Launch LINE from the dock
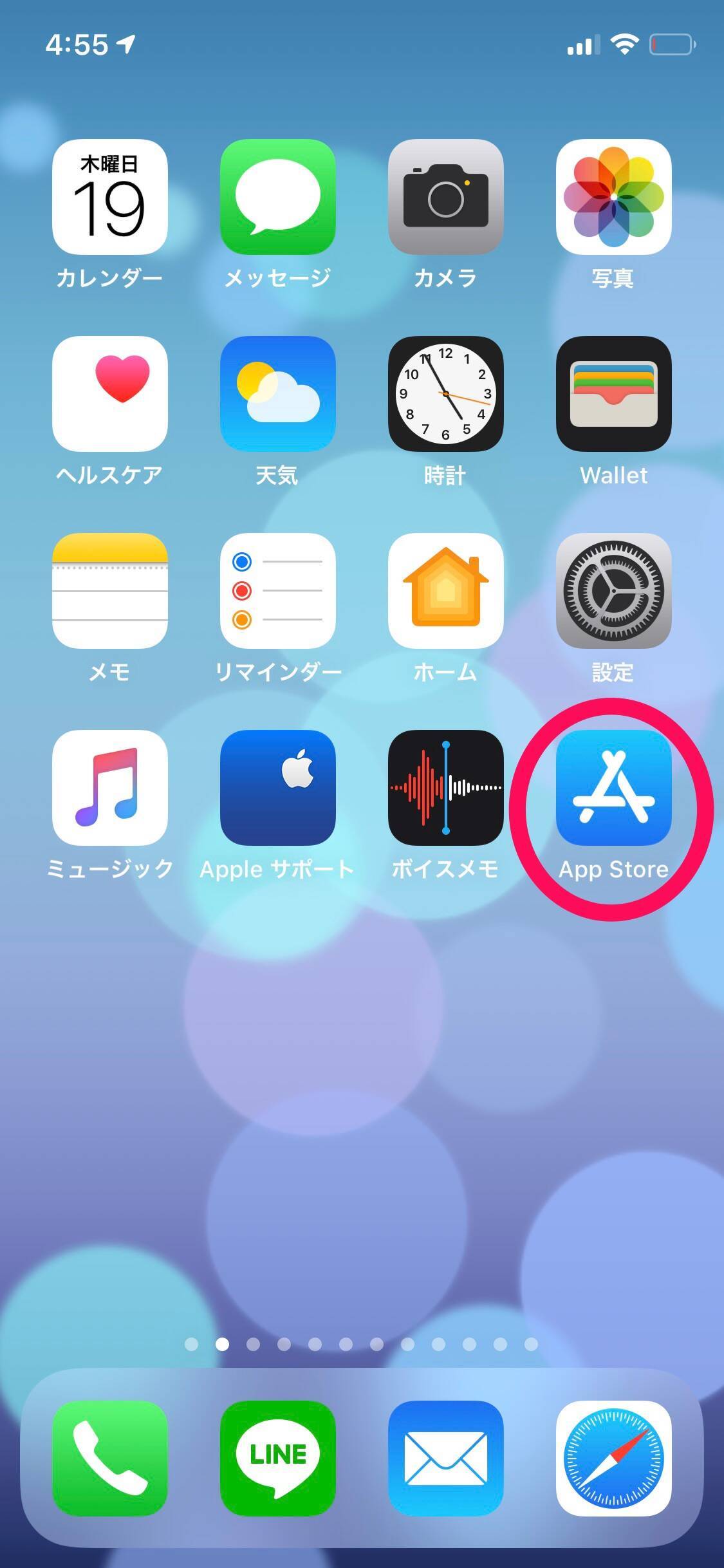Image resolution: width=724 pixels, height=1568 pixels. click(x=278, y=1459)
